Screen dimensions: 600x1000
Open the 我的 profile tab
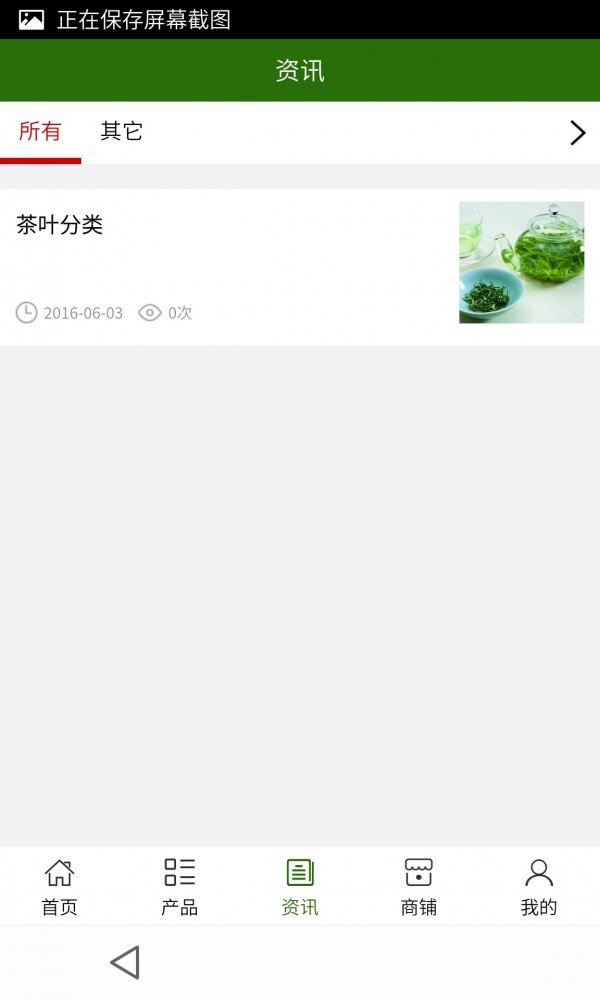539,887
